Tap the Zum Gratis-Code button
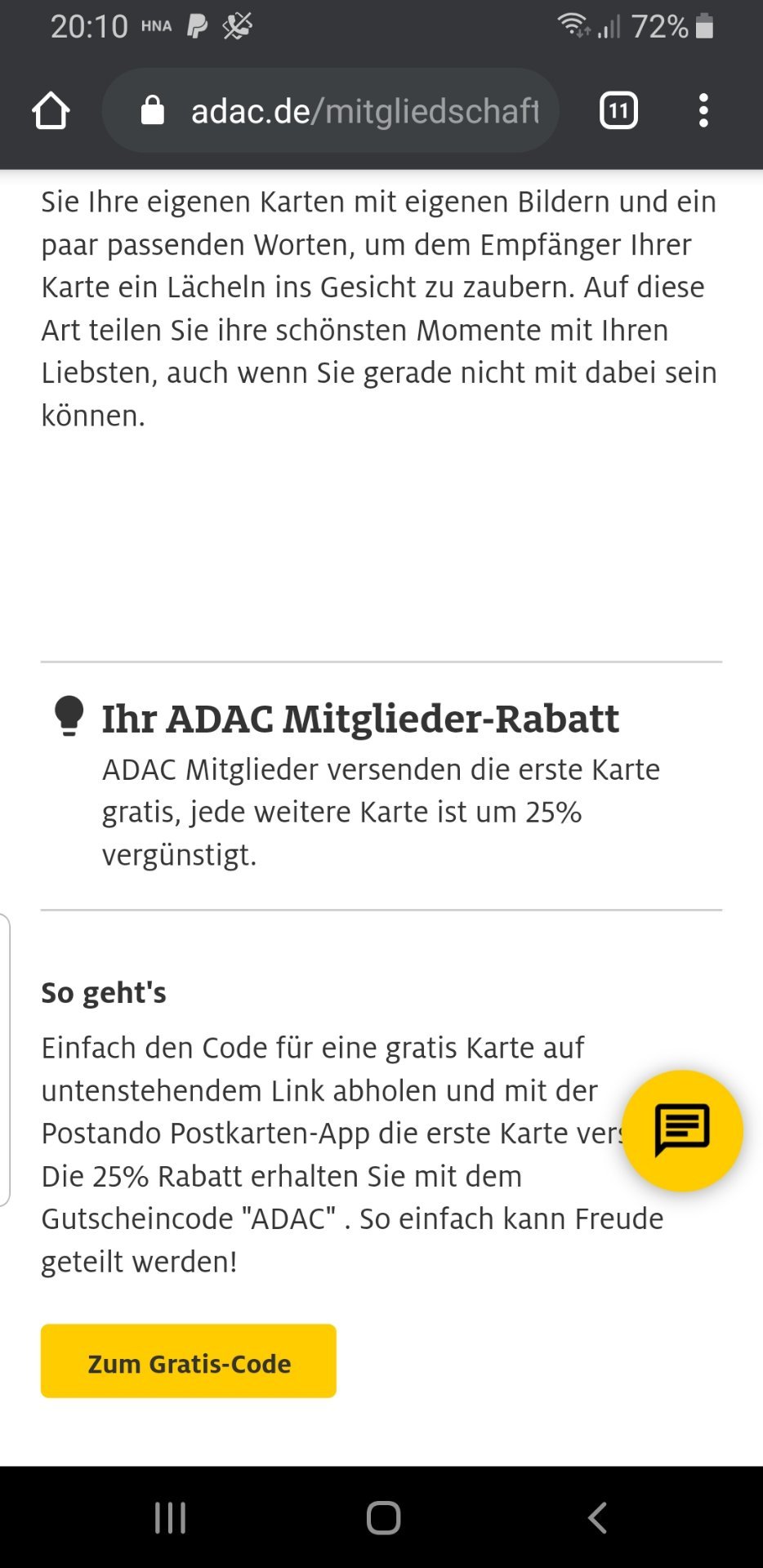Image resolution: width=763 pixels, height=1568 pixels. coord(189,1361)
